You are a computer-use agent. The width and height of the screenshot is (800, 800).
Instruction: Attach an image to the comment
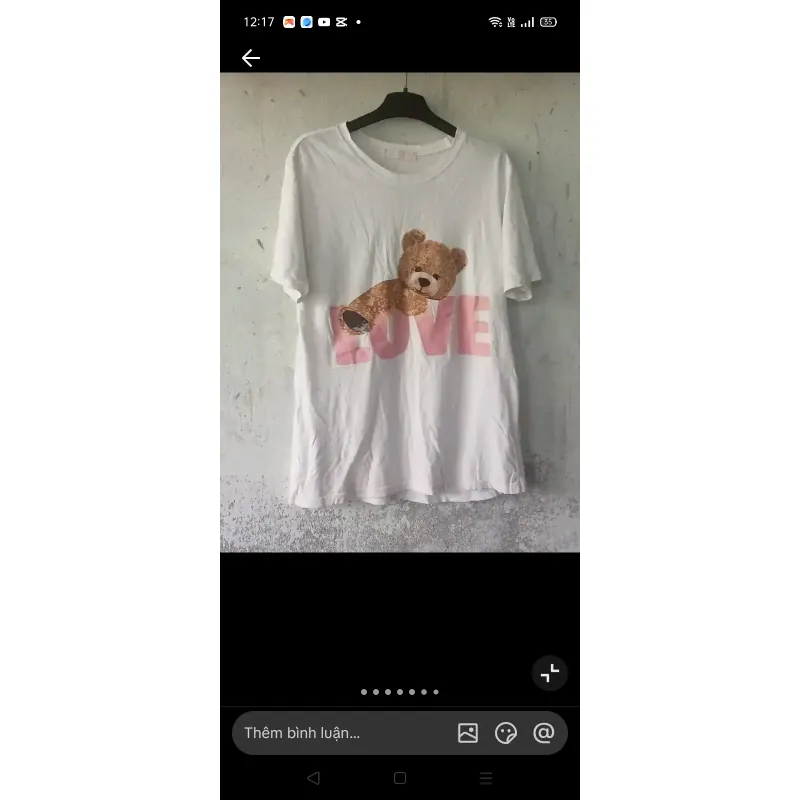468,733
